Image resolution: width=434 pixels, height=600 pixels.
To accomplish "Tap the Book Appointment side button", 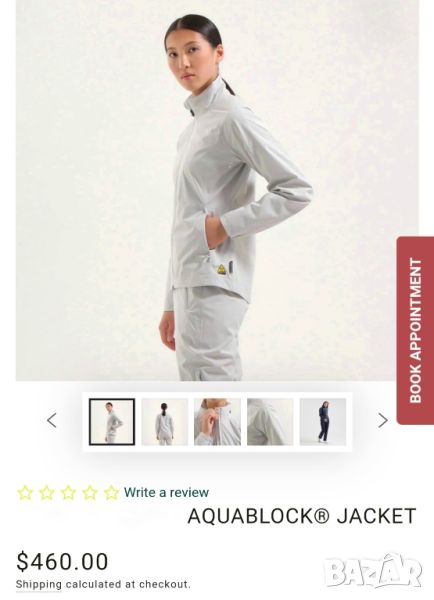I will [415, 330].
